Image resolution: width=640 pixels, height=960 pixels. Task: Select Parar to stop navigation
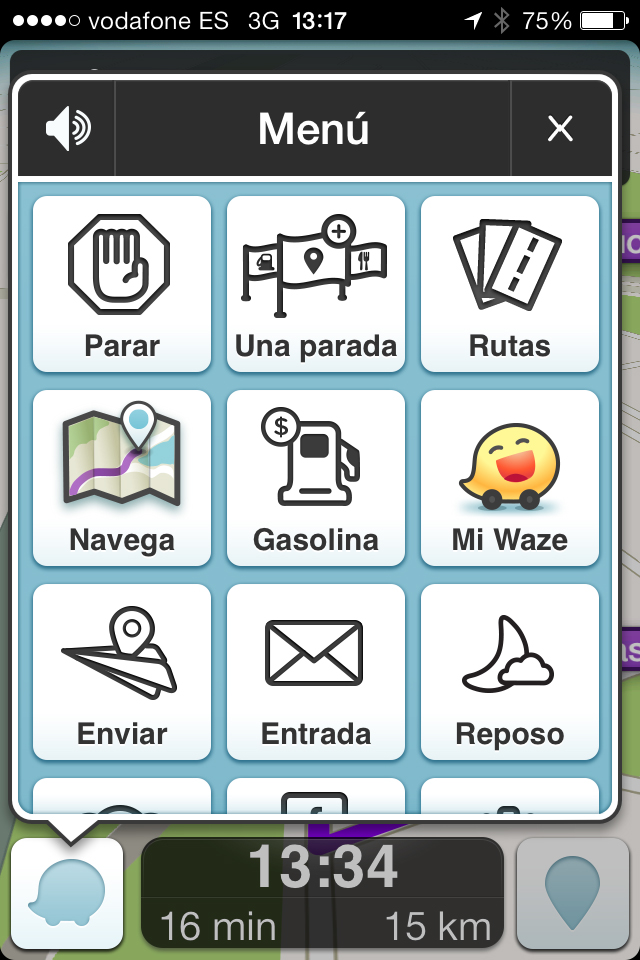pyautogui.click(x=122, y=284)
